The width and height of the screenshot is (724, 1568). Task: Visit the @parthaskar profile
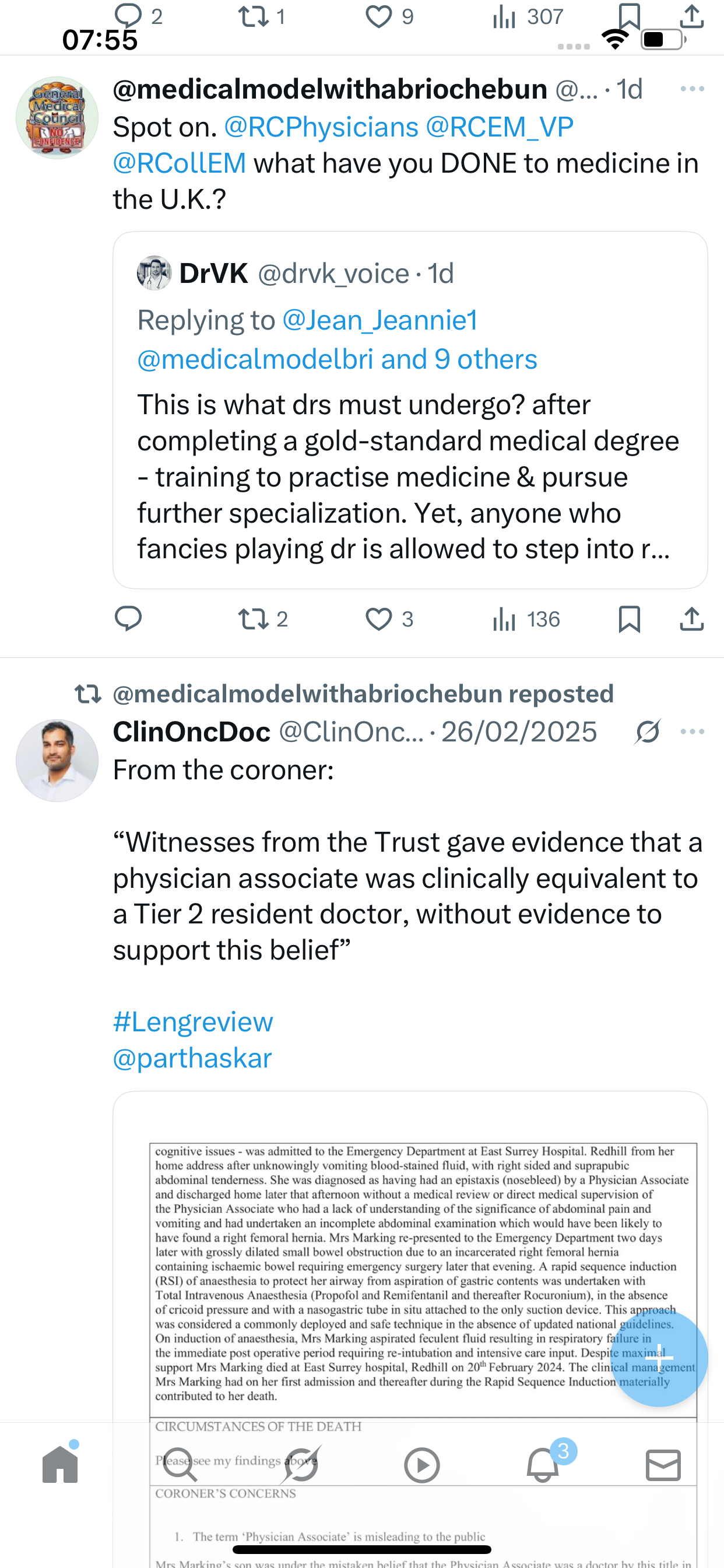[192, 1058]
